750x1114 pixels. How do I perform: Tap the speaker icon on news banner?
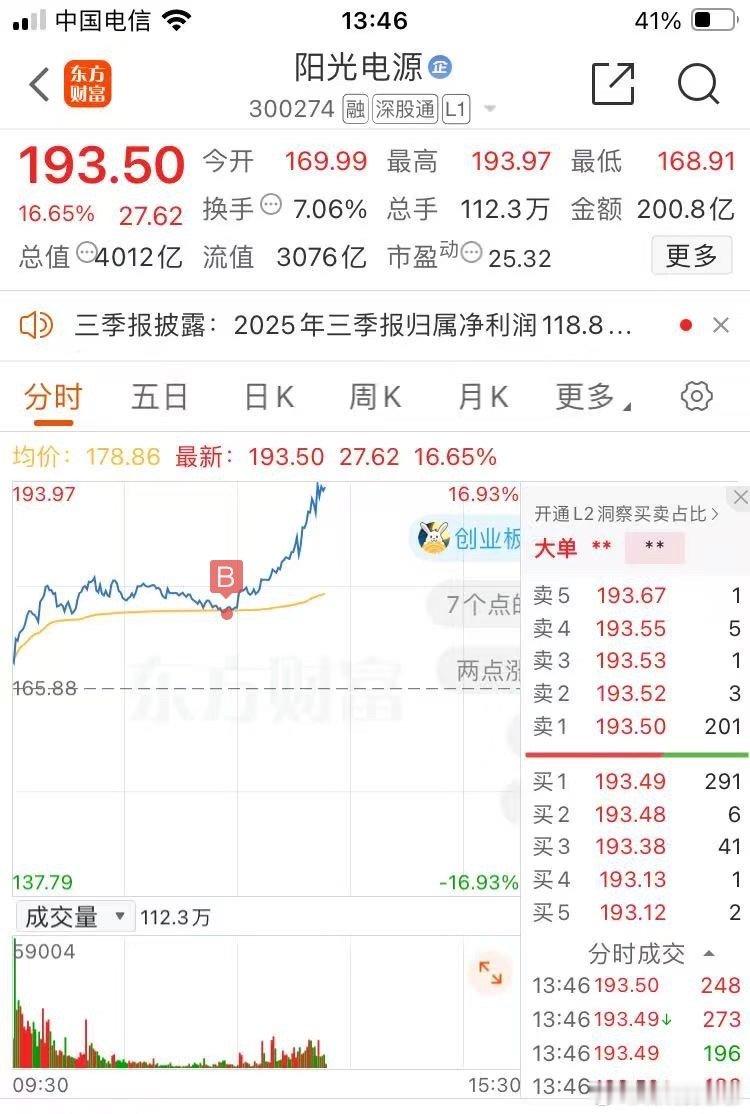pyautogui.click(x=37, y=325)
